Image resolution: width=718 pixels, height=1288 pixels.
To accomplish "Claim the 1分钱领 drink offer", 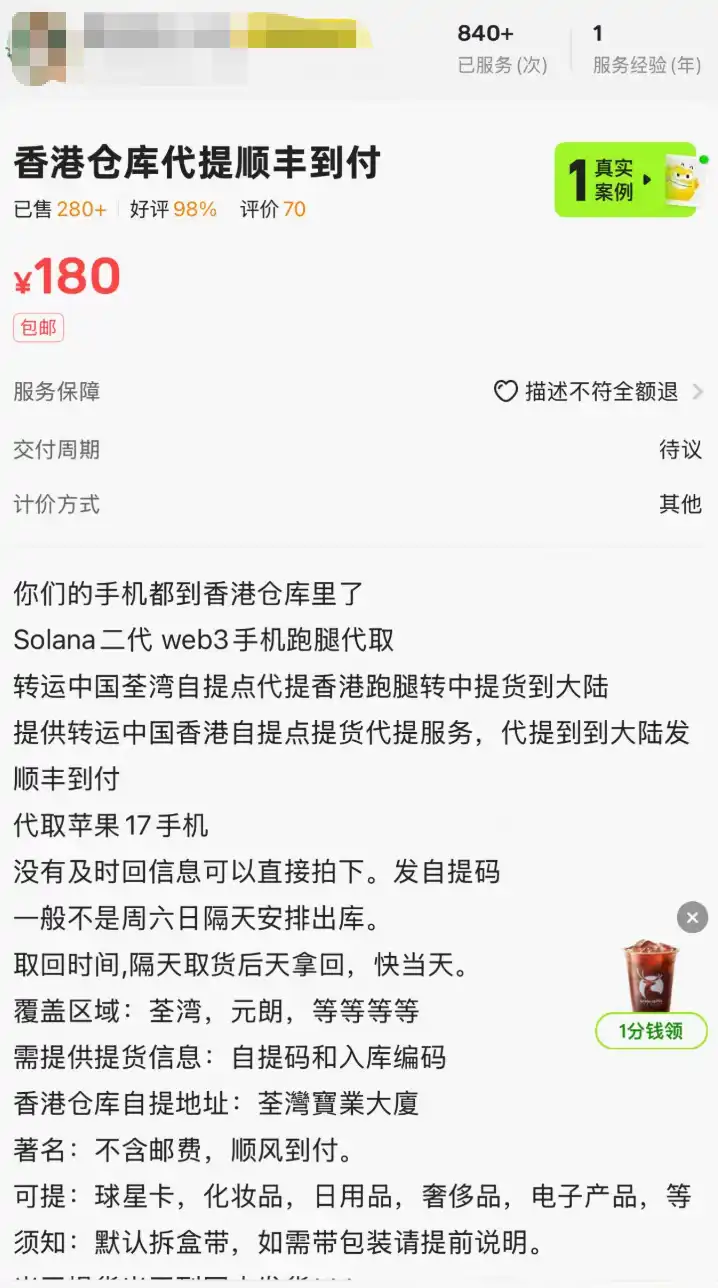I will pos(651,1030).
